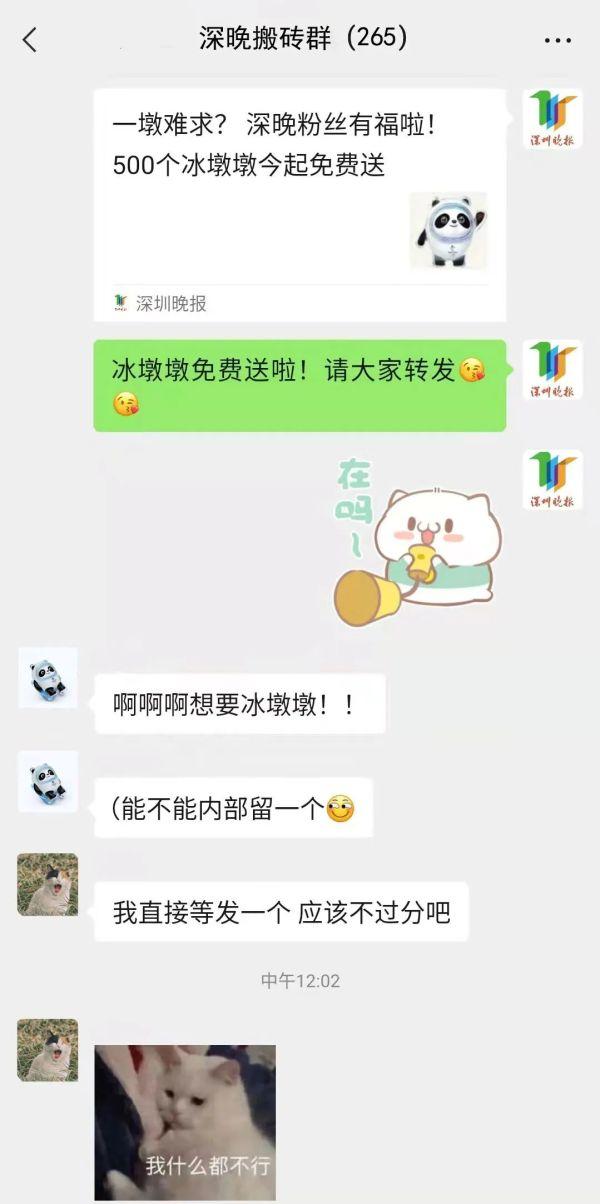Open the panda avatar beside 啊啊啊想要冰墩墩

47,677
